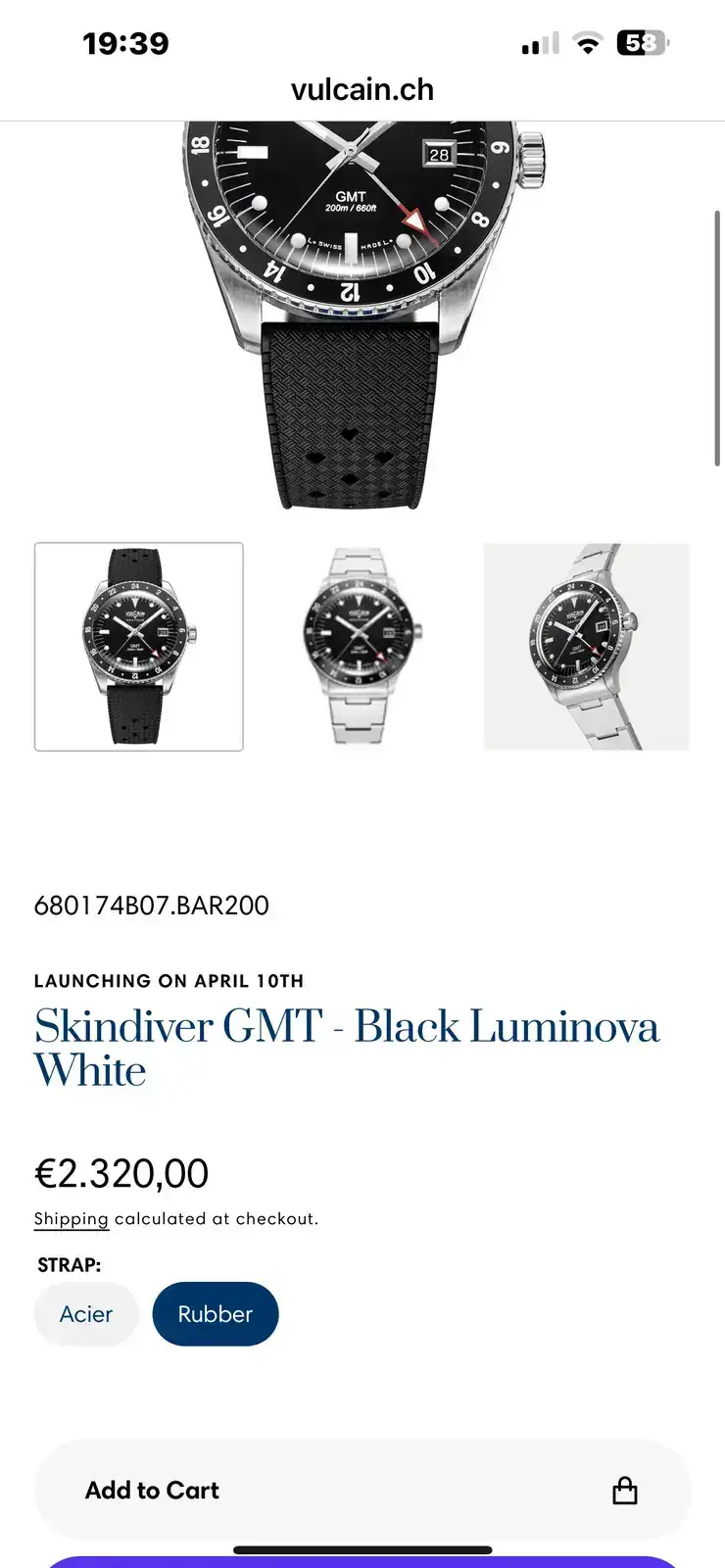Add the Skindiver GMT to cart

click(362, 1491)
